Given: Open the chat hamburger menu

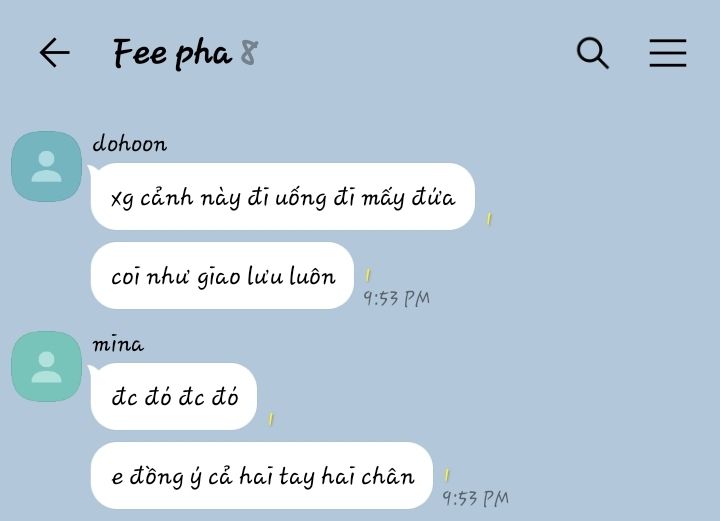Looking at the screenshot, I should tap(667, 53).
